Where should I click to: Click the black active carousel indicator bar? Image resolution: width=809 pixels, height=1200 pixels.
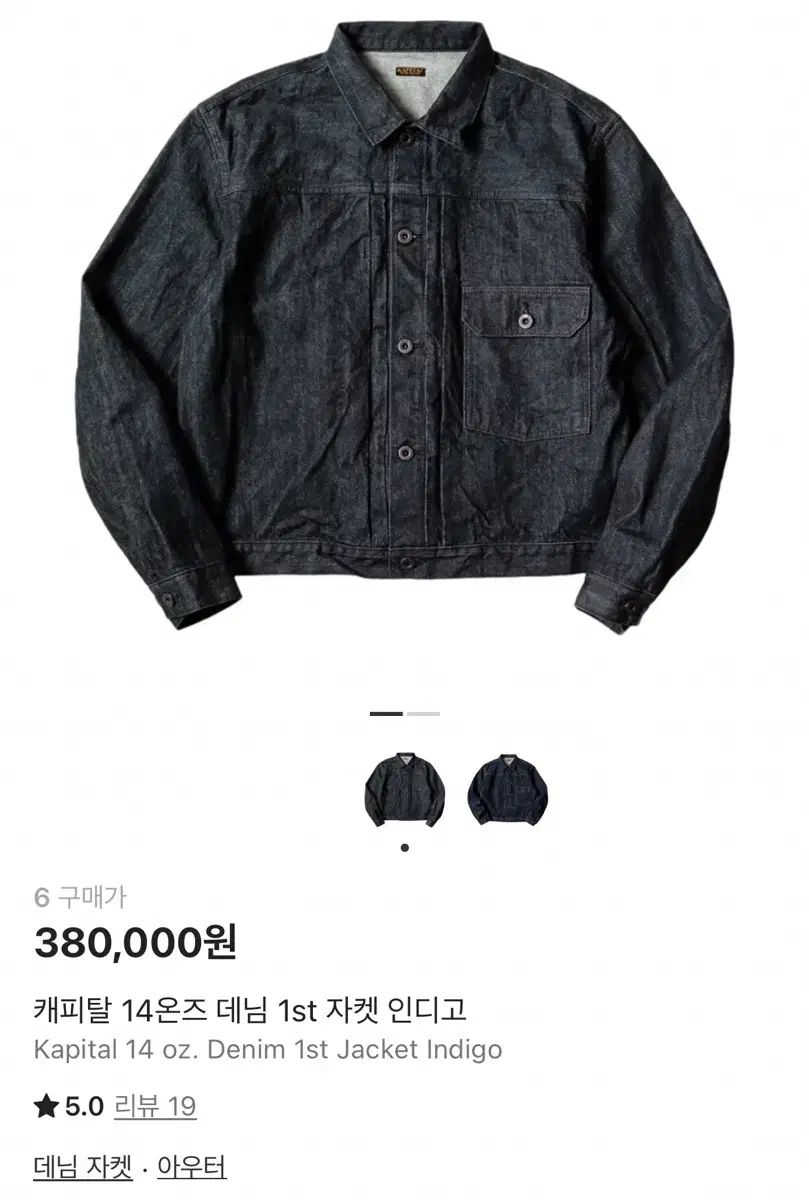(x=384, y=713)
